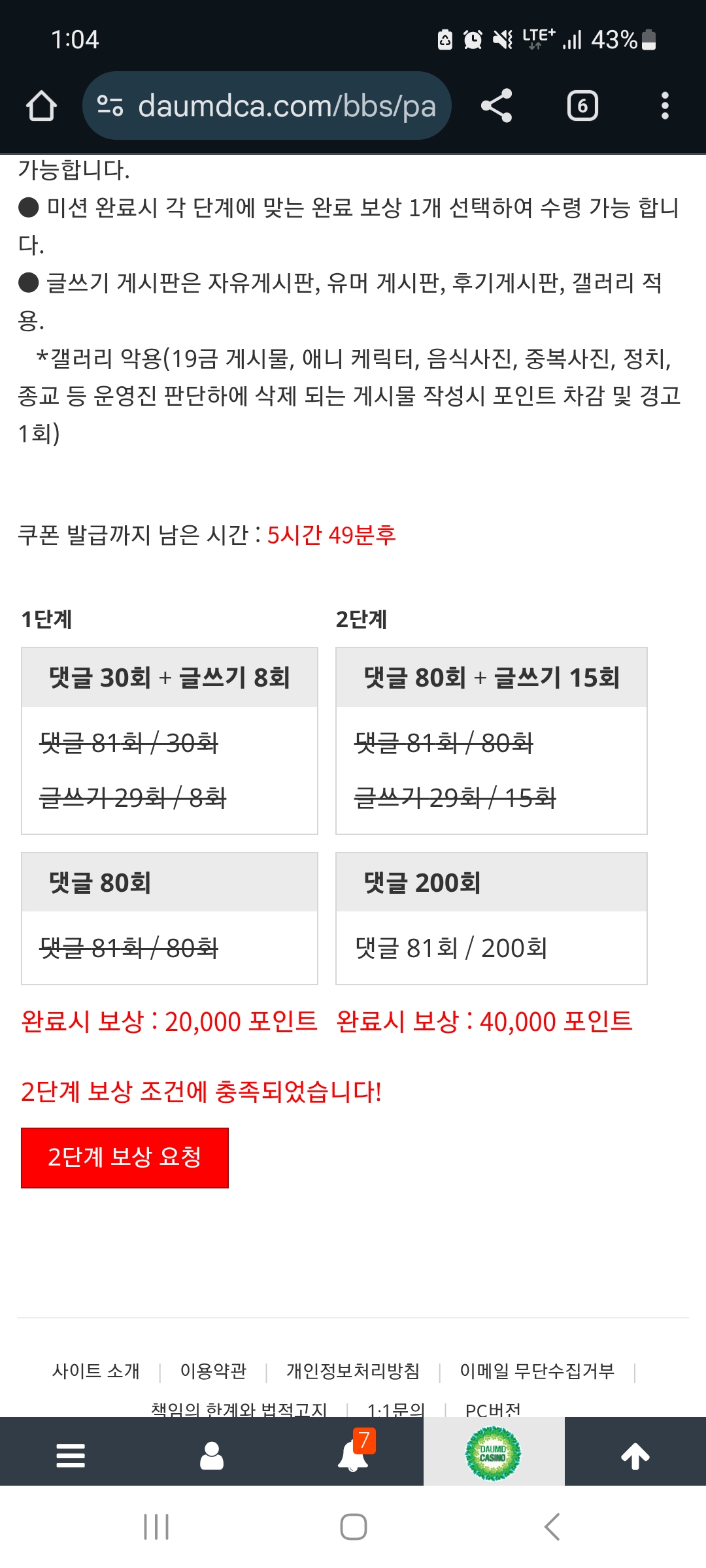Image resolution: width=706 pixels, height=1568 pixels.
Task: Open the browser overflow menu
Action: 665,106
